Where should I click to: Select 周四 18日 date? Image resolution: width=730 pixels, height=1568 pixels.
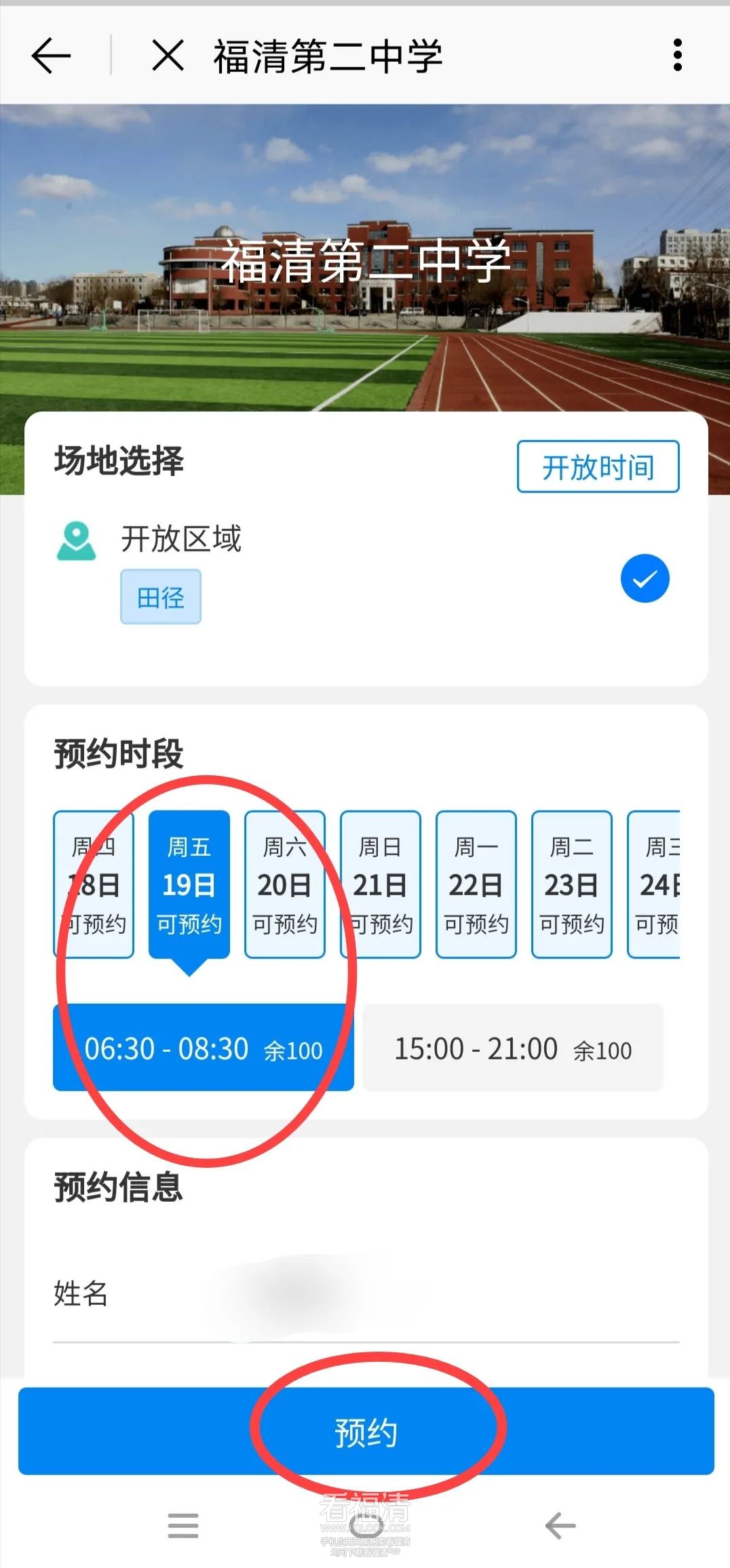coord(94,884)
